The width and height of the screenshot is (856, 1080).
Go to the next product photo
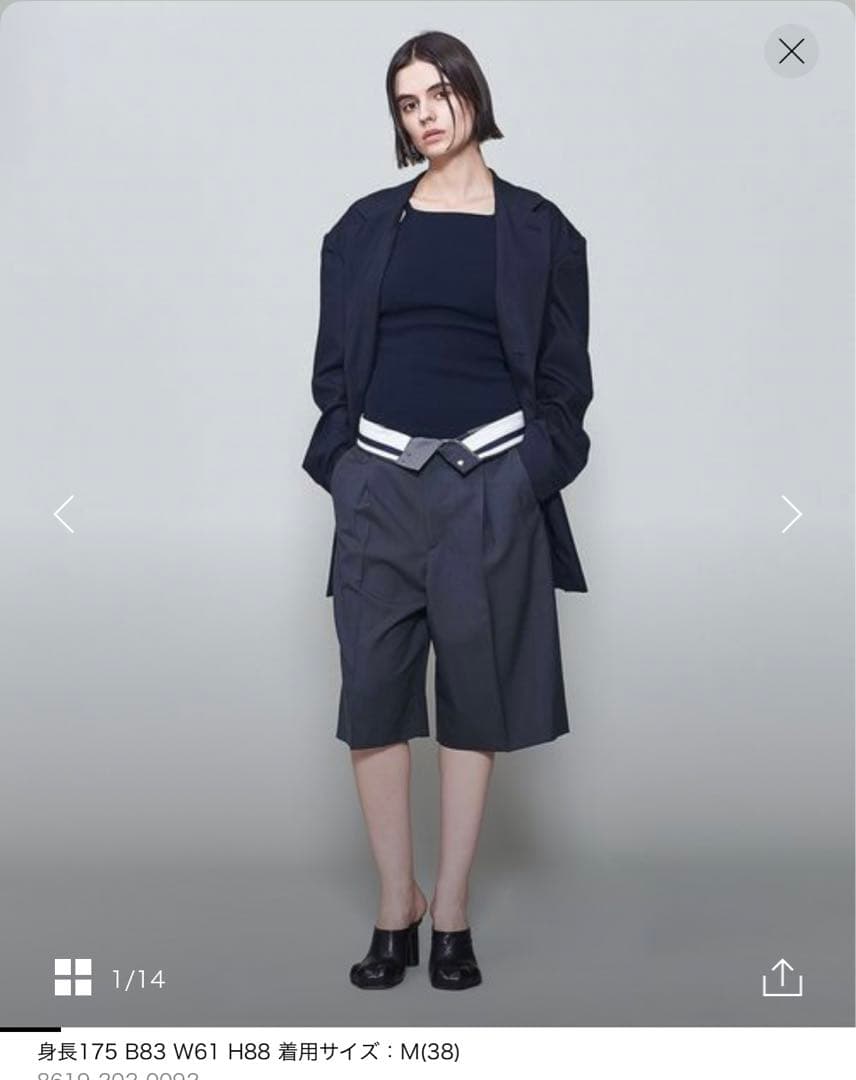tap(791, 514)
